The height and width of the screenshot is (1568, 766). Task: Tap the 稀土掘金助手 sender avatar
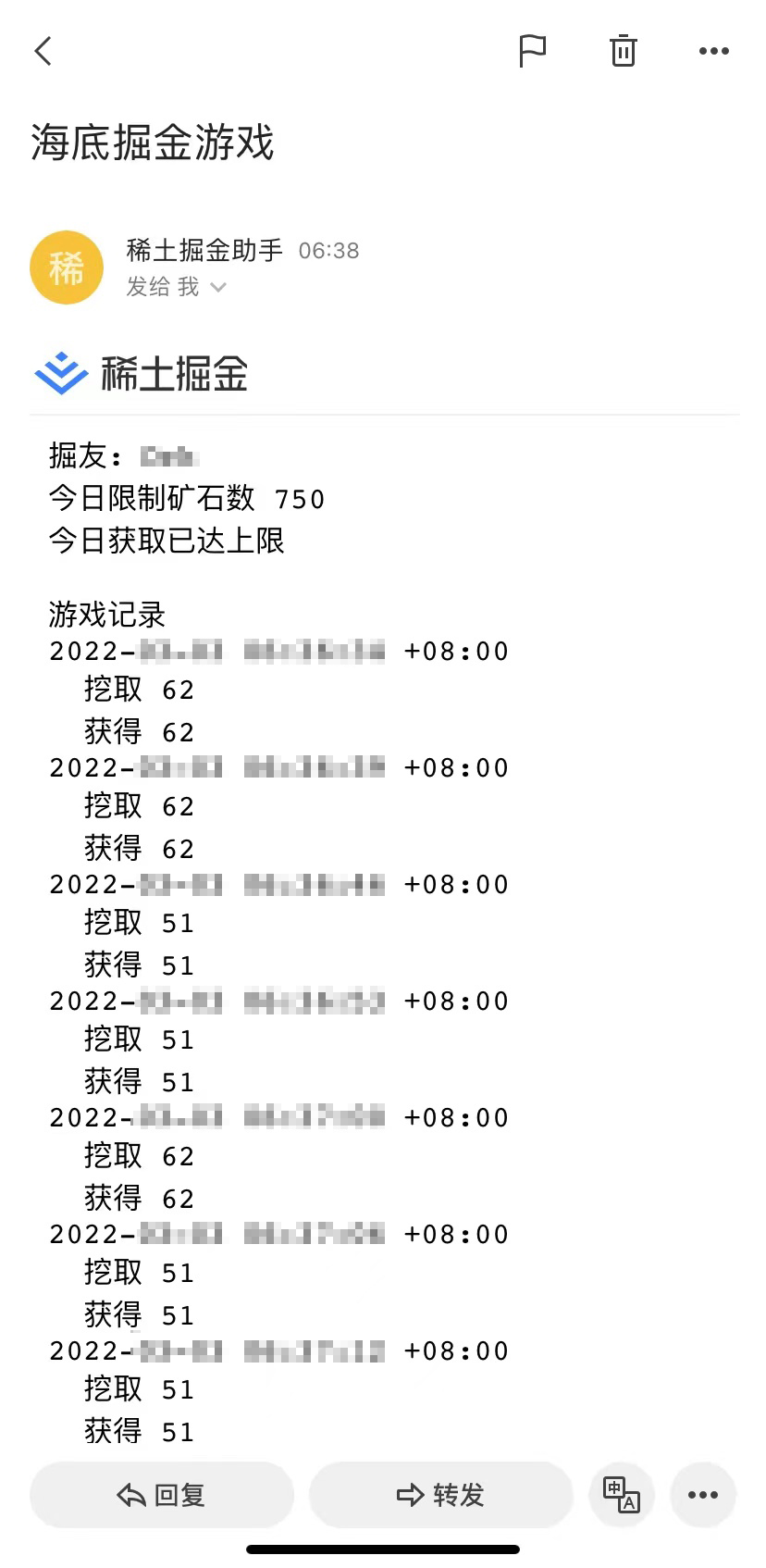pyautogui.click(x=67, y=268)
